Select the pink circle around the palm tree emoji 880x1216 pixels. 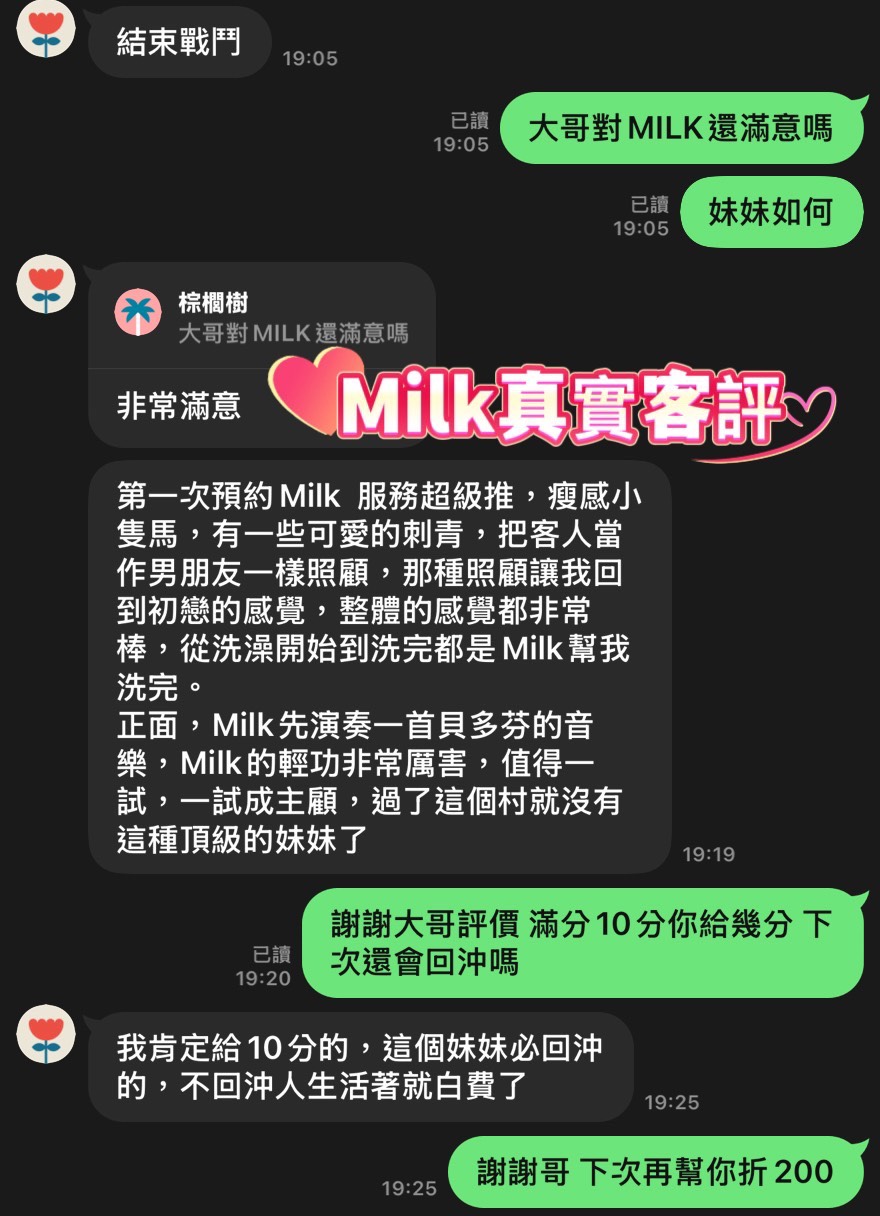click(x=138, y=313)
